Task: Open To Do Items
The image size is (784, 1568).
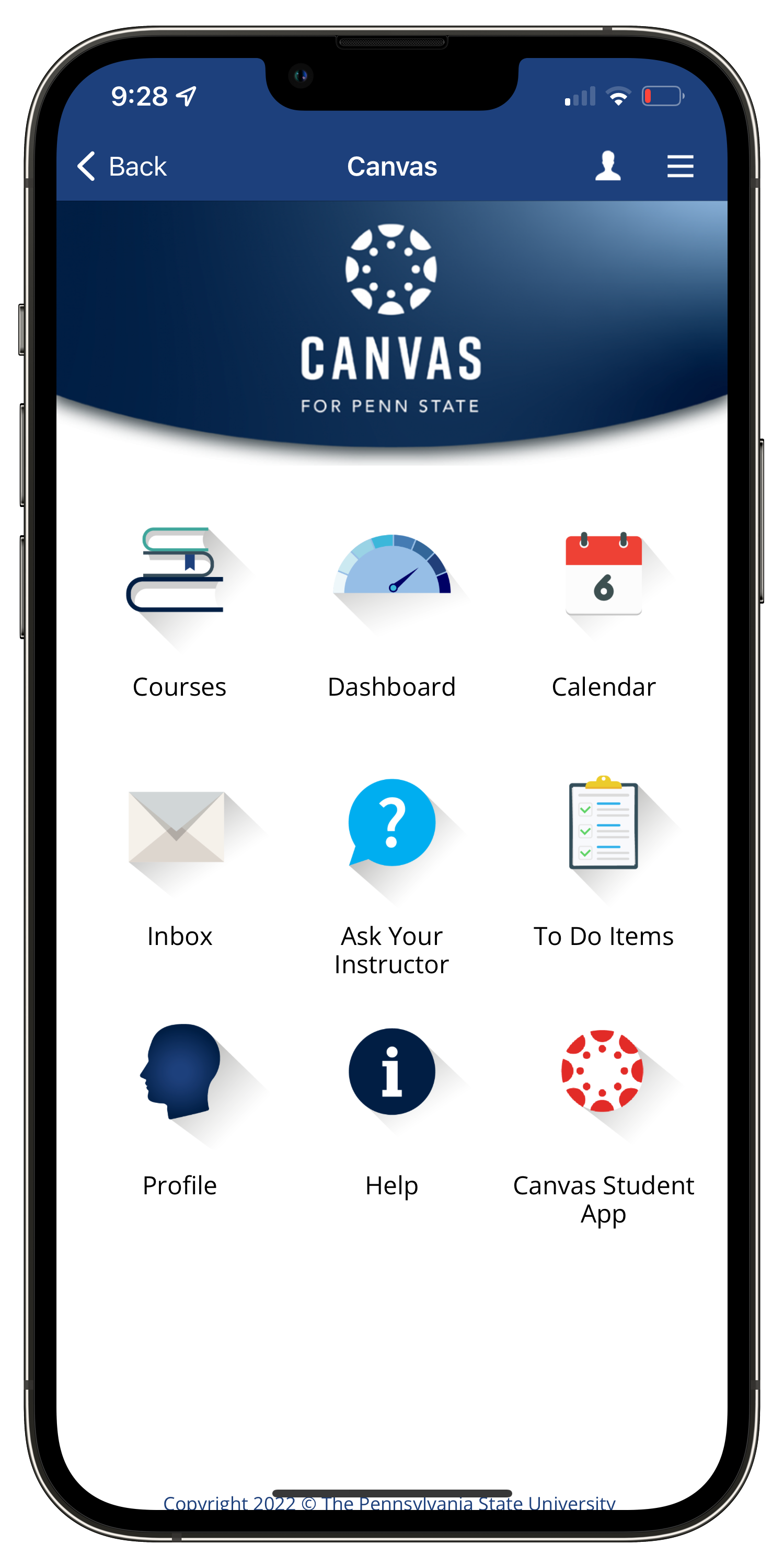Action: [603, 861]
